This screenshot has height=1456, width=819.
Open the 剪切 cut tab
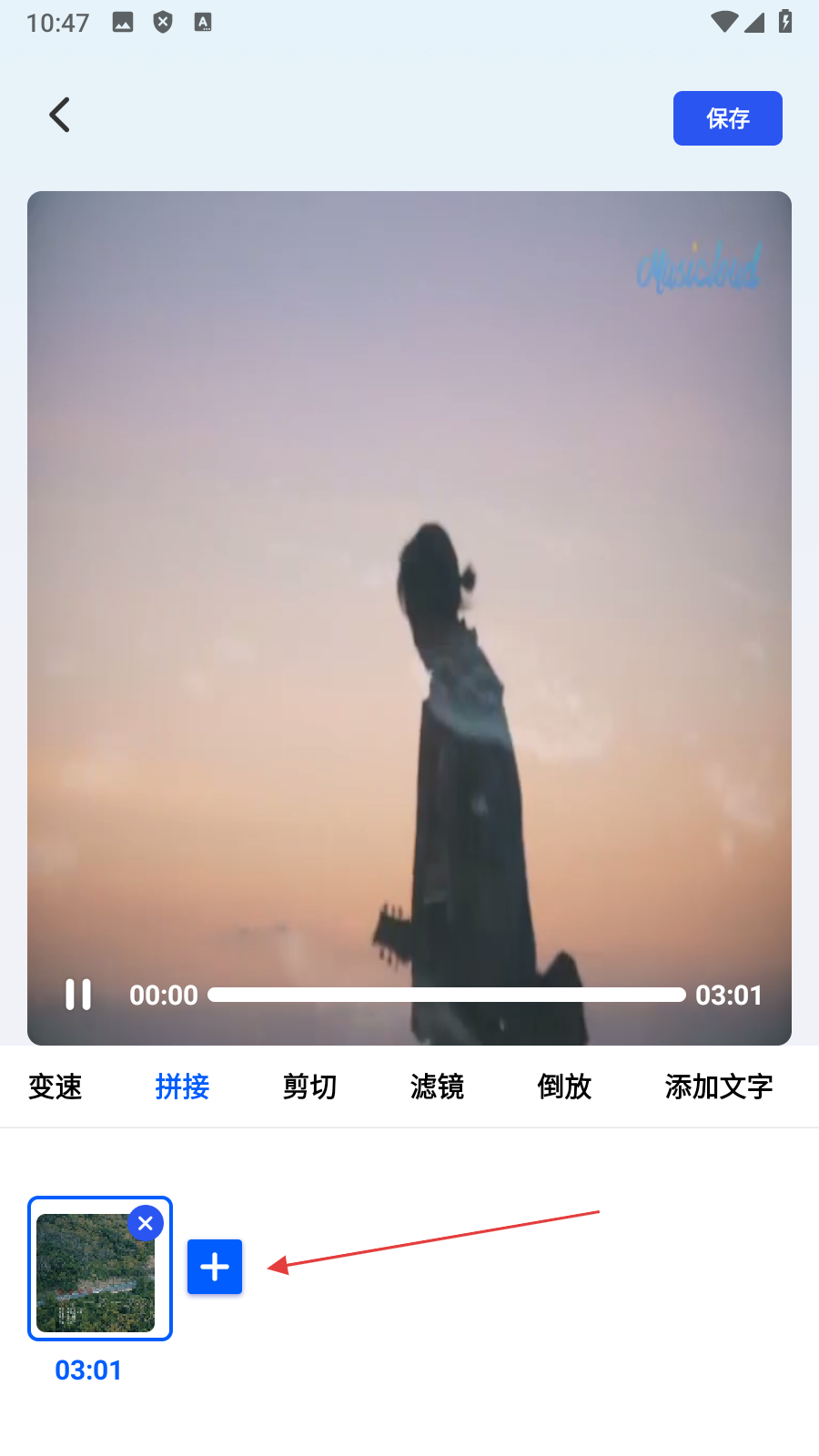pos(309,1087)
